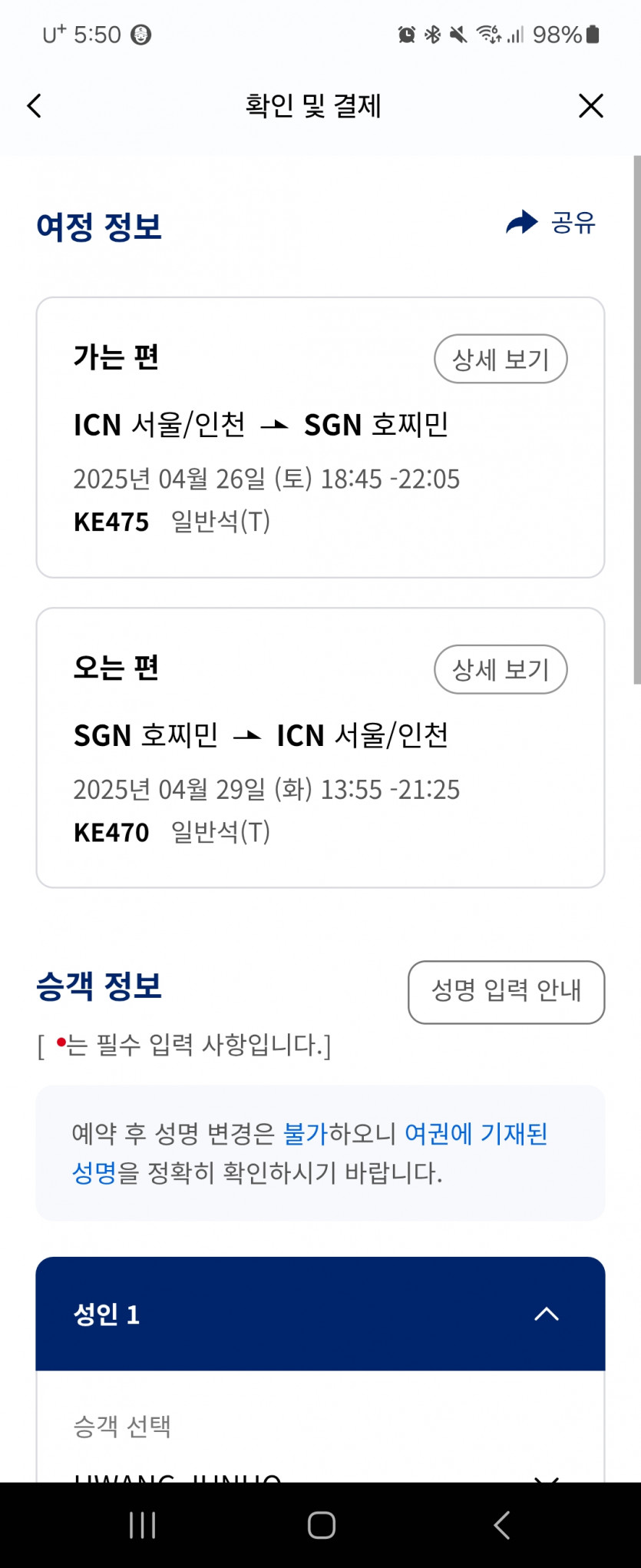Close the 확인 및 결제 screen
The image size is (641, 1568).
tap(590, 106)
